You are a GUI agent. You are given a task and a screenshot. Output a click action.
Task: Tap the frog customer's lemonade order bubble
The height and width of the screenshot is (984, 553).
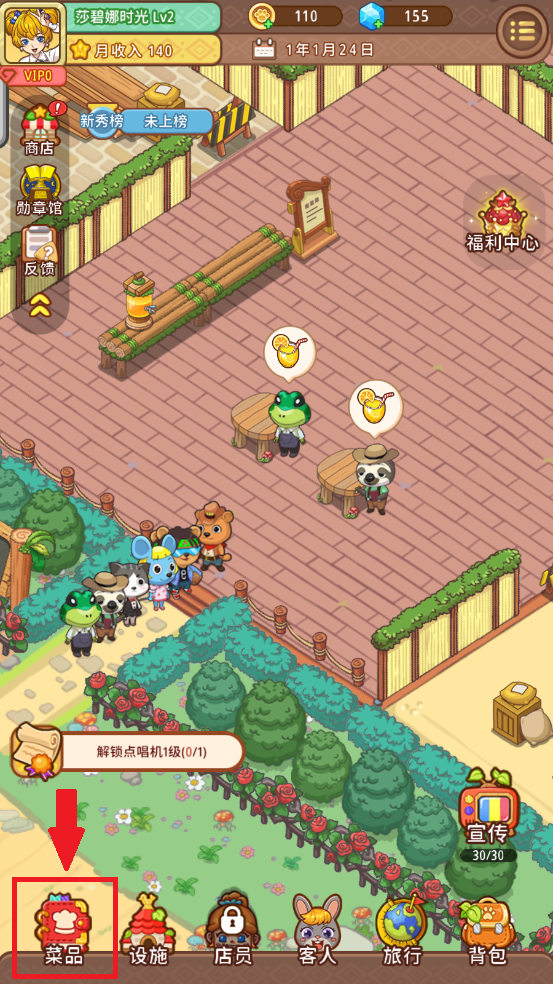click(289, 352)
